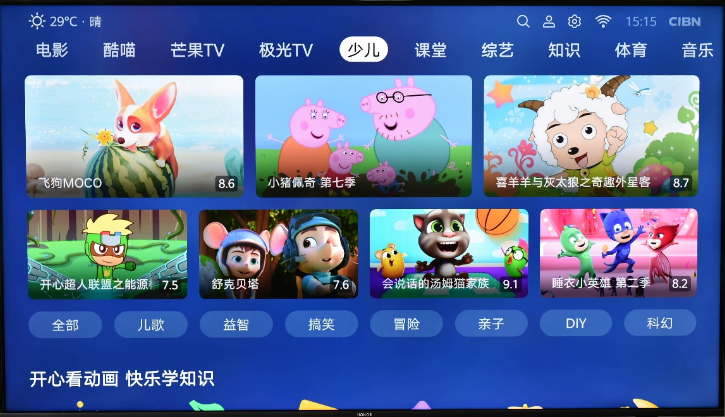Open 会说话的汤姆猫家族
Image resolution: width=725 pixels, height=417 pixels.
click(x=449, y=253)
